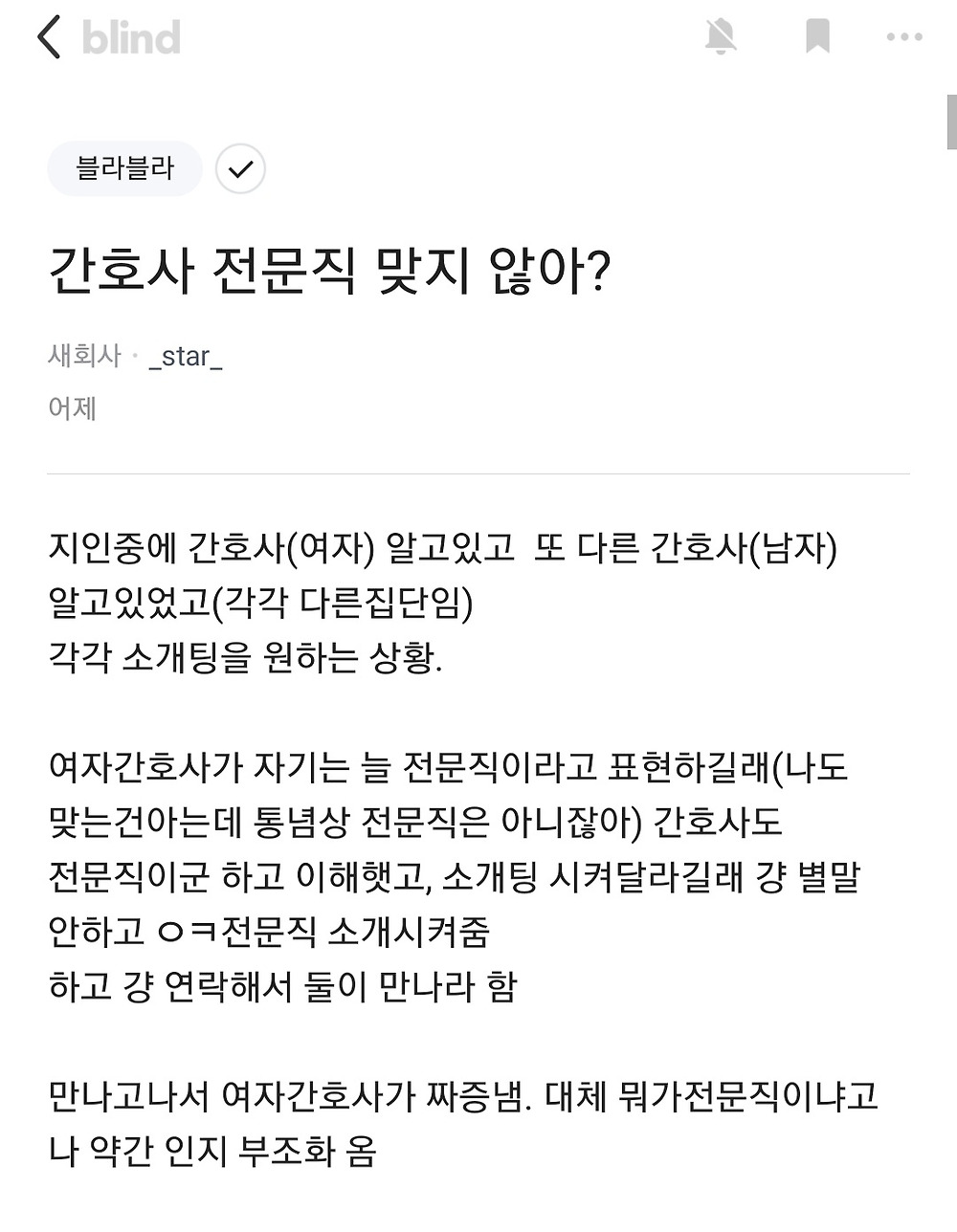Tap the checkmark circle button
The image size is (957, 1232).
[240, 169]
